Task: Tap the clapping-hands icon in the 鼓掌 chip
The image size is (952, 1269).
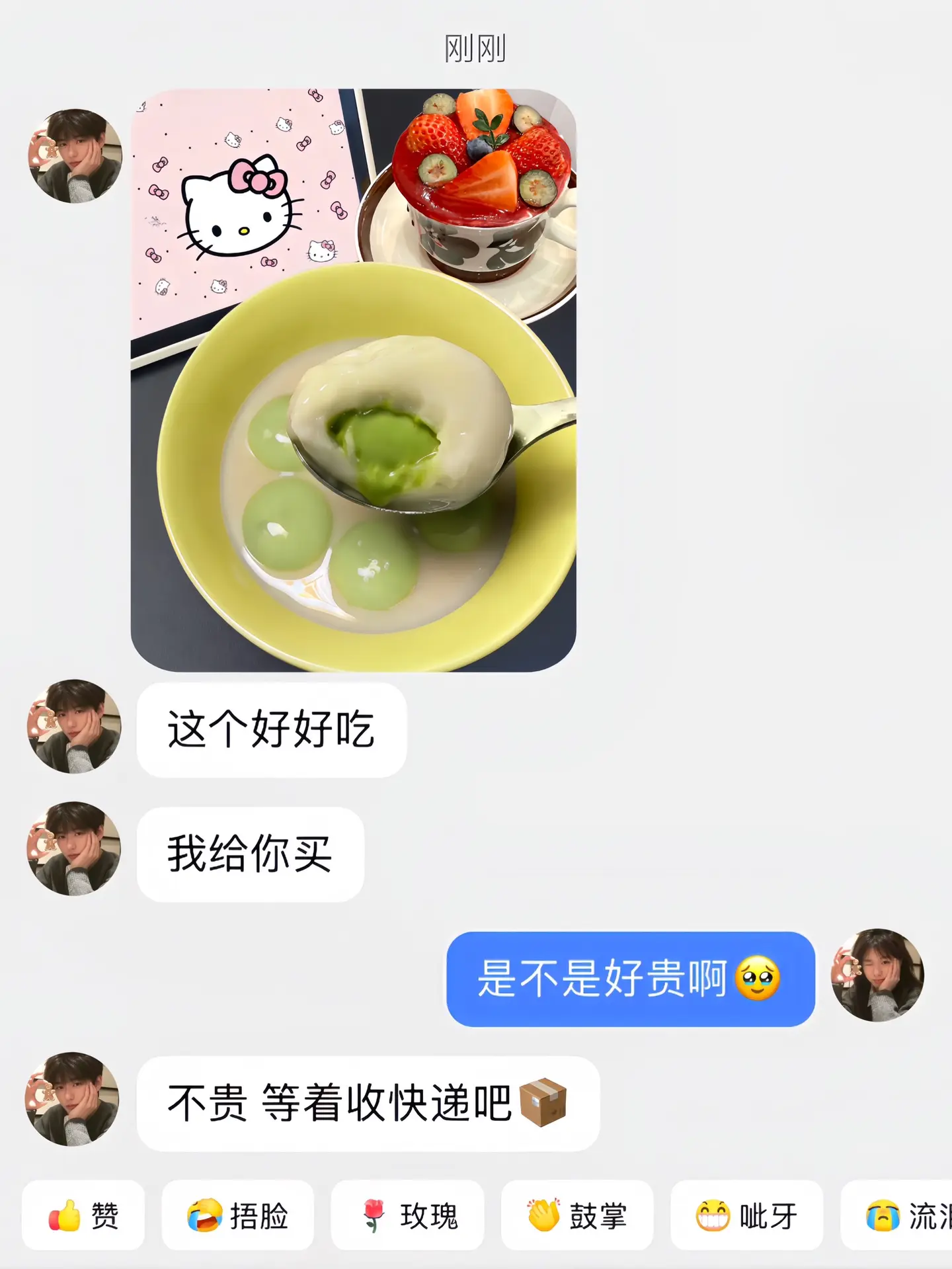Action: tap(542, 1213)
